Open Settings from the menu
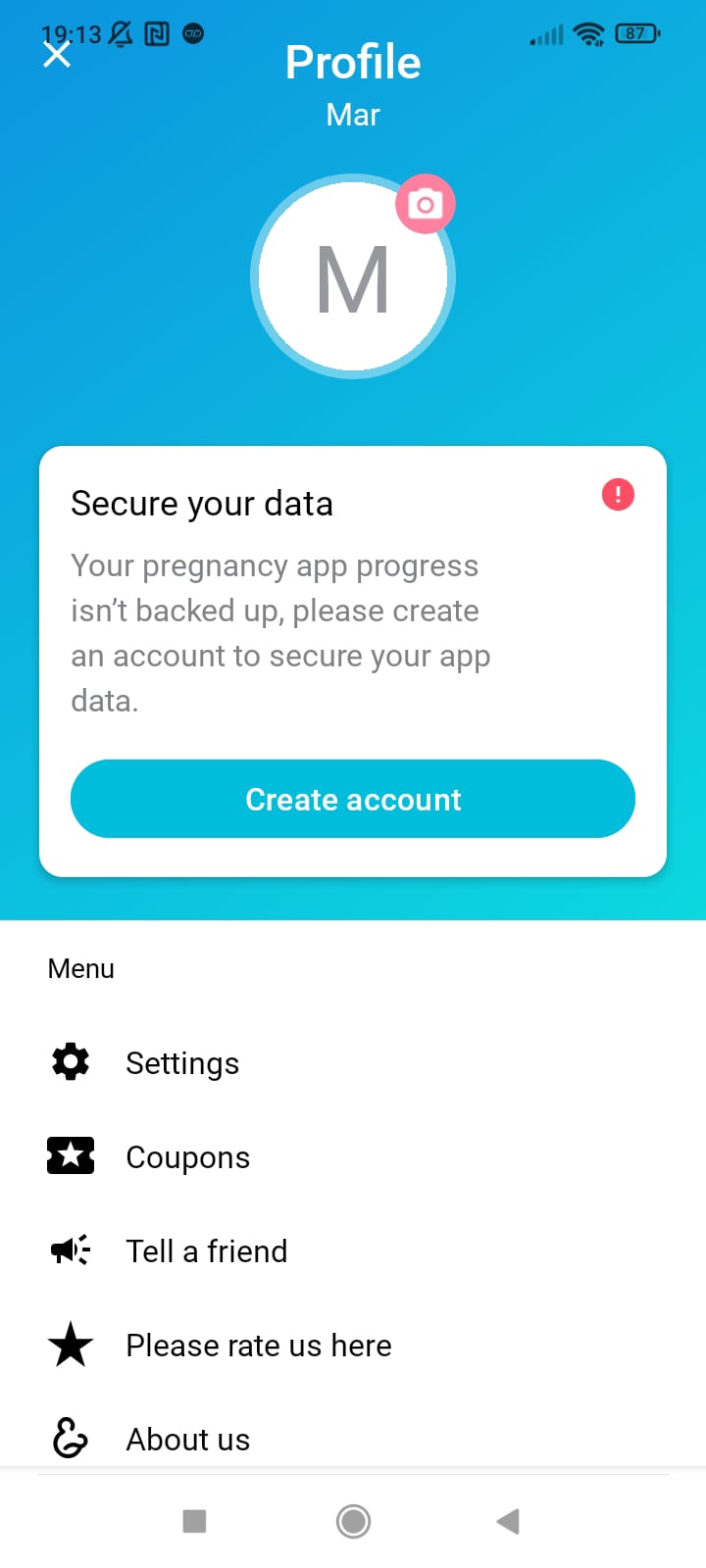Viewport: 706px width, 1568px height. click(x=182, y=1063)
